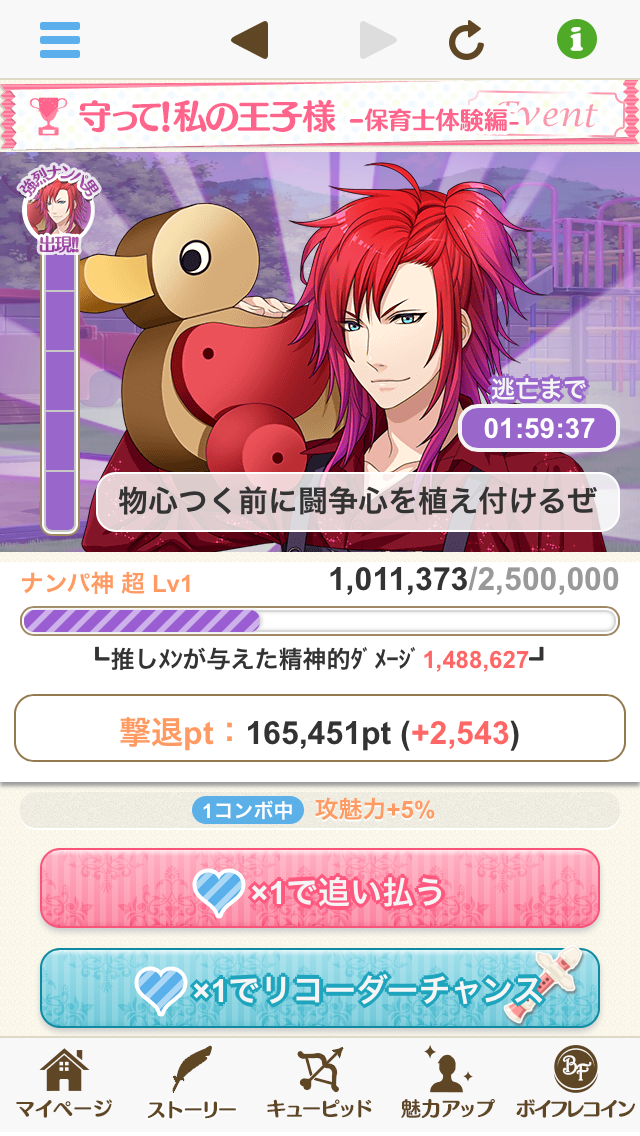
Task: Reload the page with refresh icon
Action: coord(466,40)
